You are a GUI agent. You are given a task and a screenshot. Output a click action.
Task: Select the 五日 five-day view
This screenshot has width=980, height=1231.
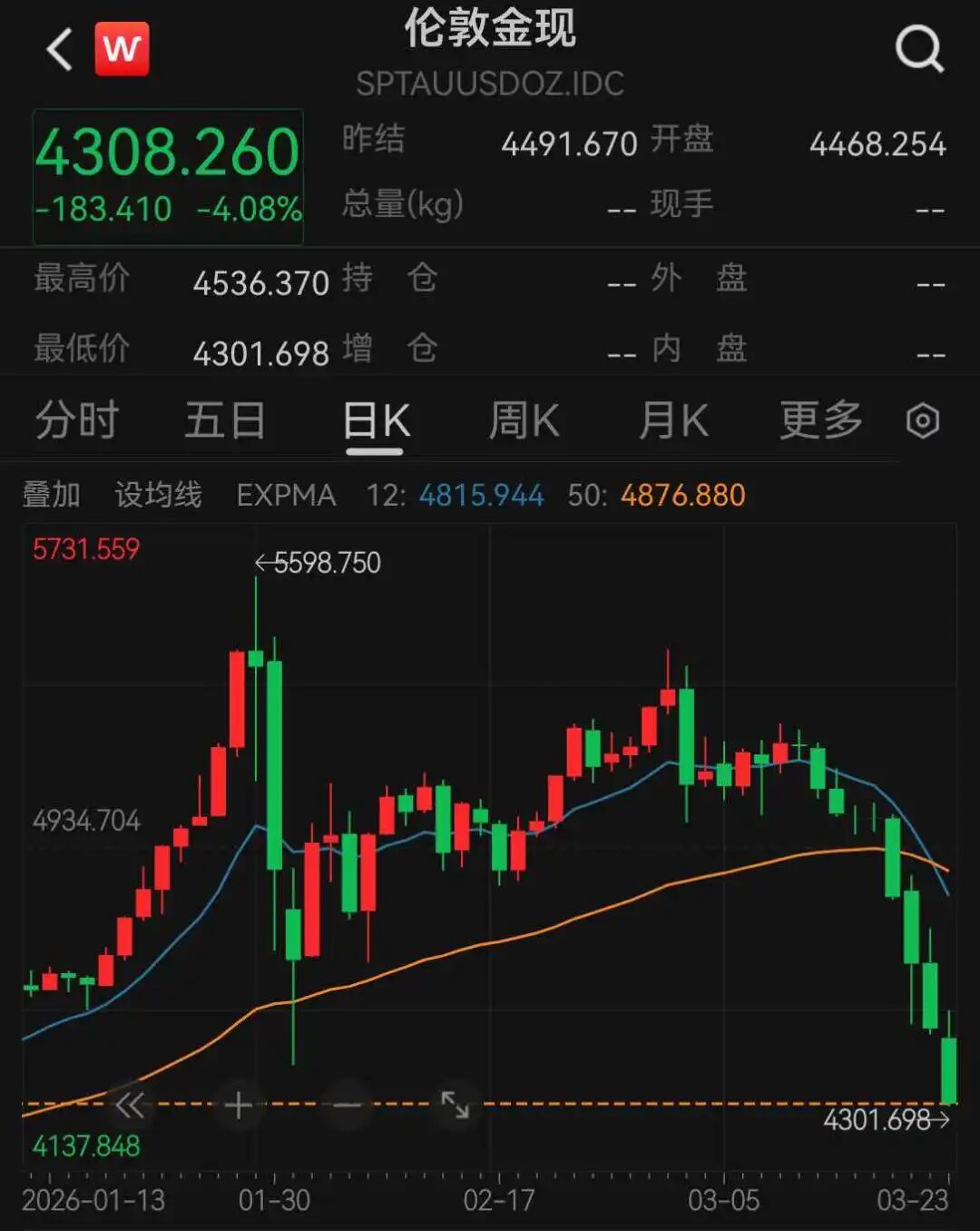tap(224, 420)
